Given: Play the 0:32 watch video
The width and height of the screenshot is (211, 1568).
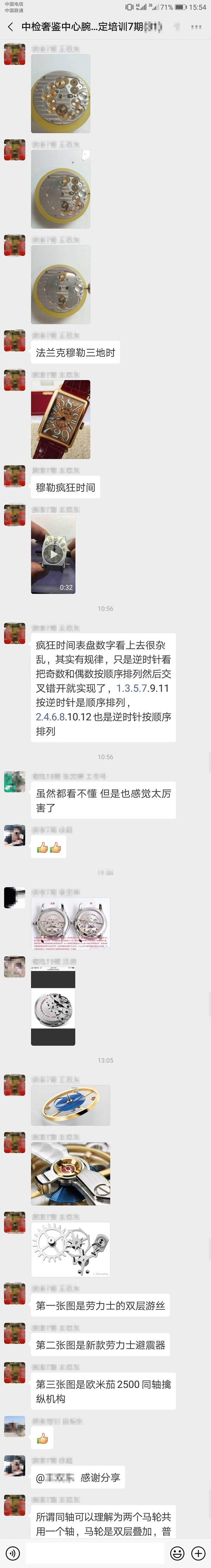Looking at the screenshot, I should tap(54, 554).
